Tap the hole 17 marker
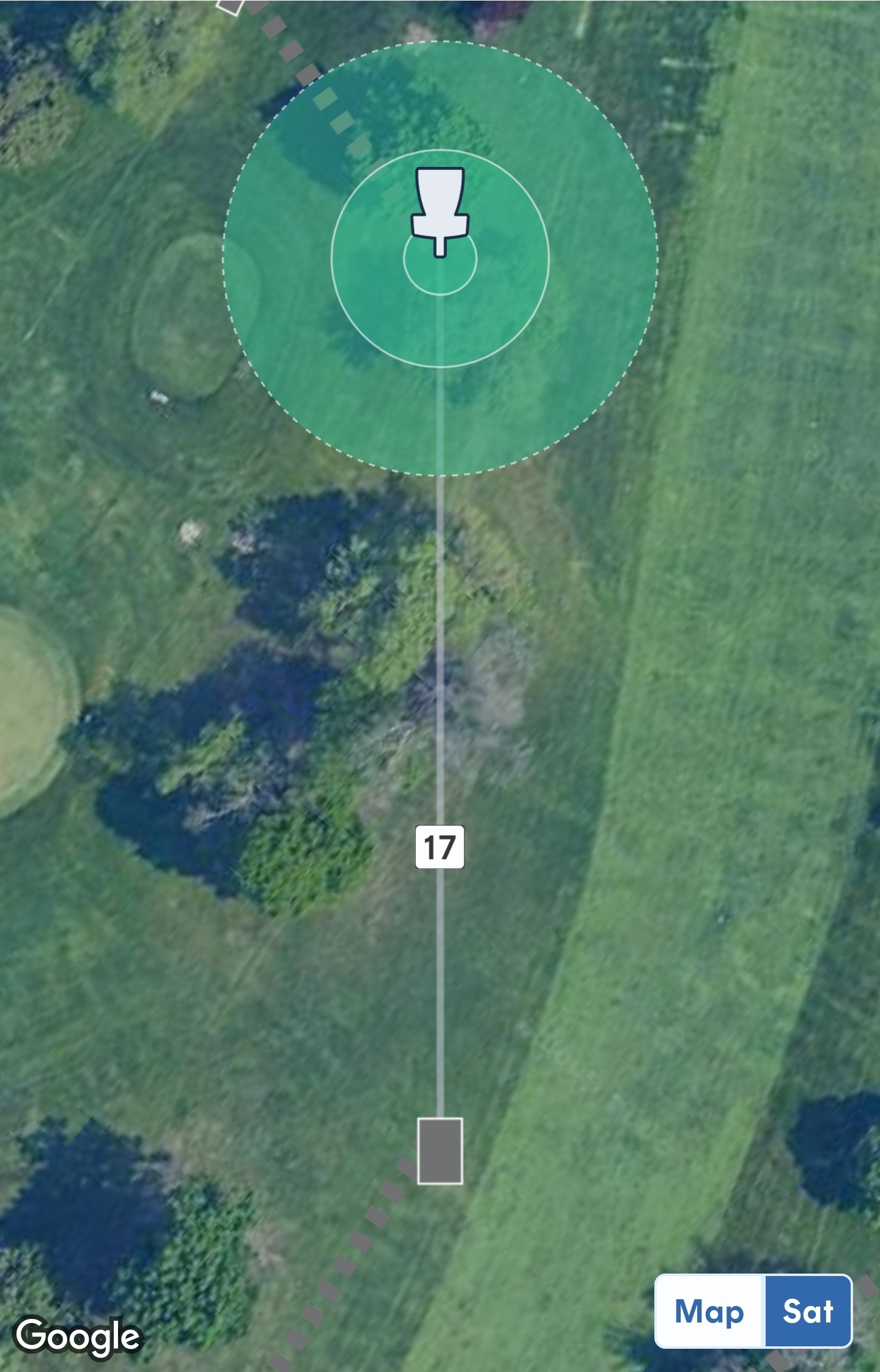The image size is (880, 1372). (x=440, y=847)
